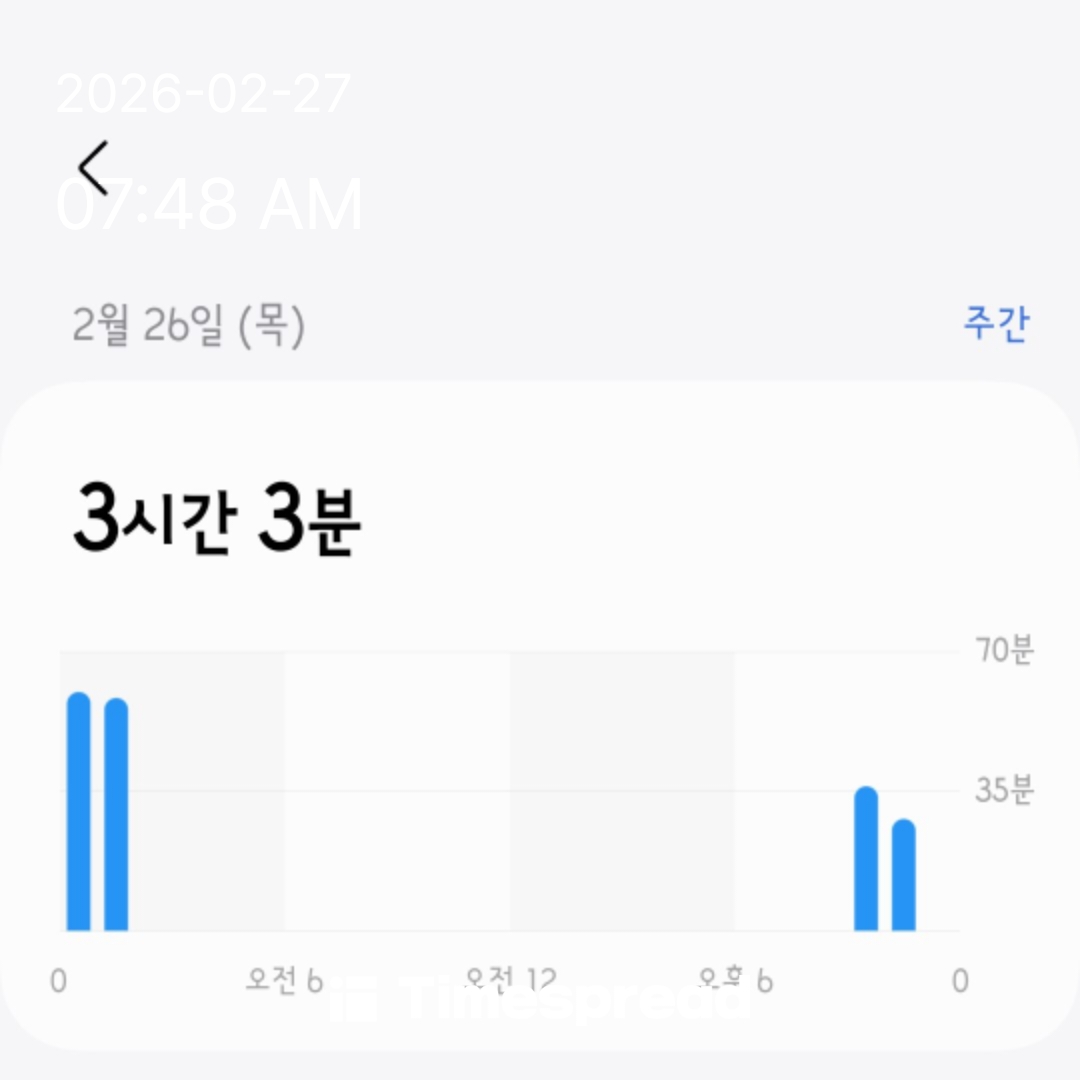The image size is (1080, 1080).
Task: Switch to the 주간 weekly view
Action: click(996, 323)
